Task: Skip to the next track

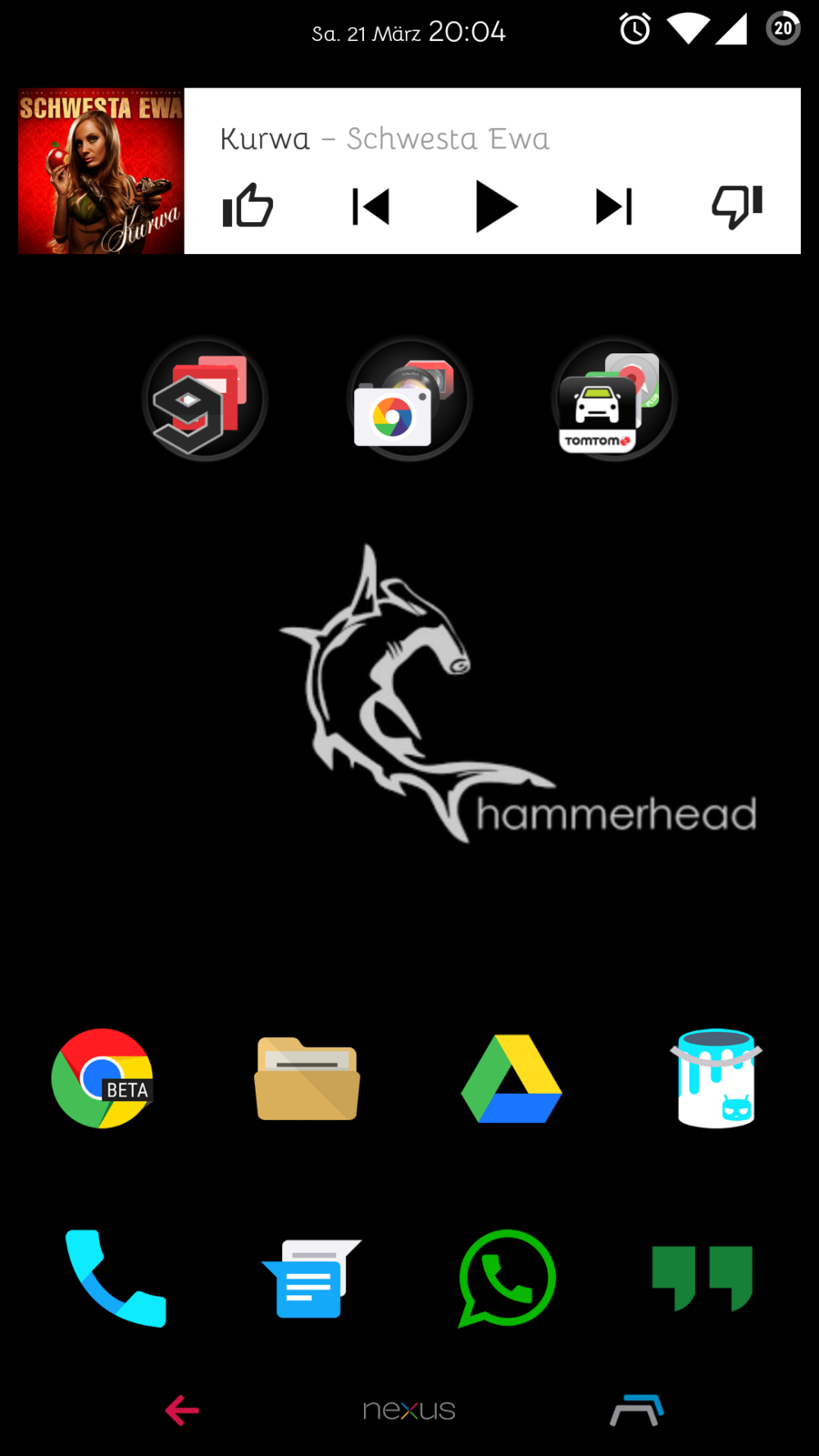Action: (x=614, y=207)
